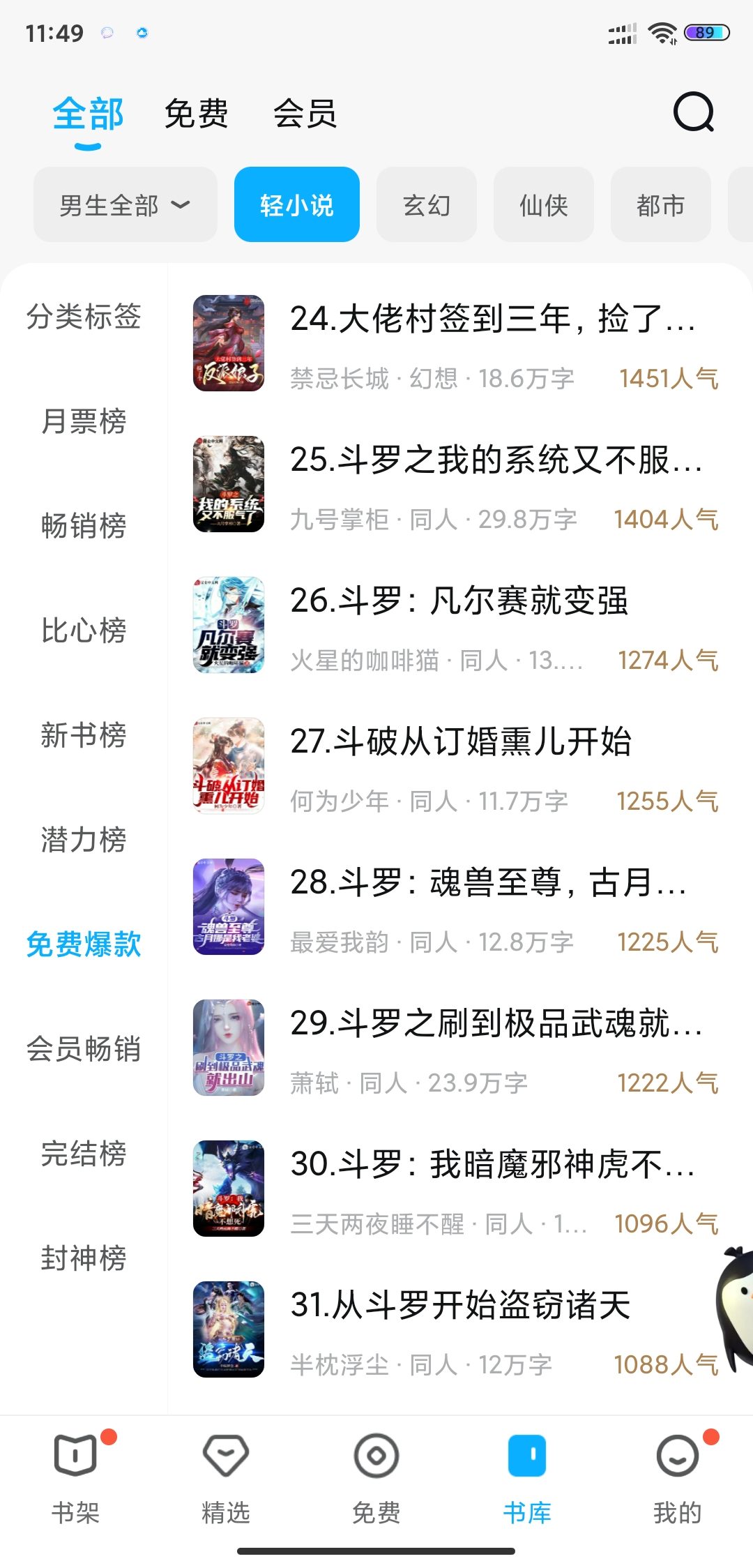Select the 都市 genre chip
The width and height of the screenshot is (753, 1568).
tap(660, 205)
